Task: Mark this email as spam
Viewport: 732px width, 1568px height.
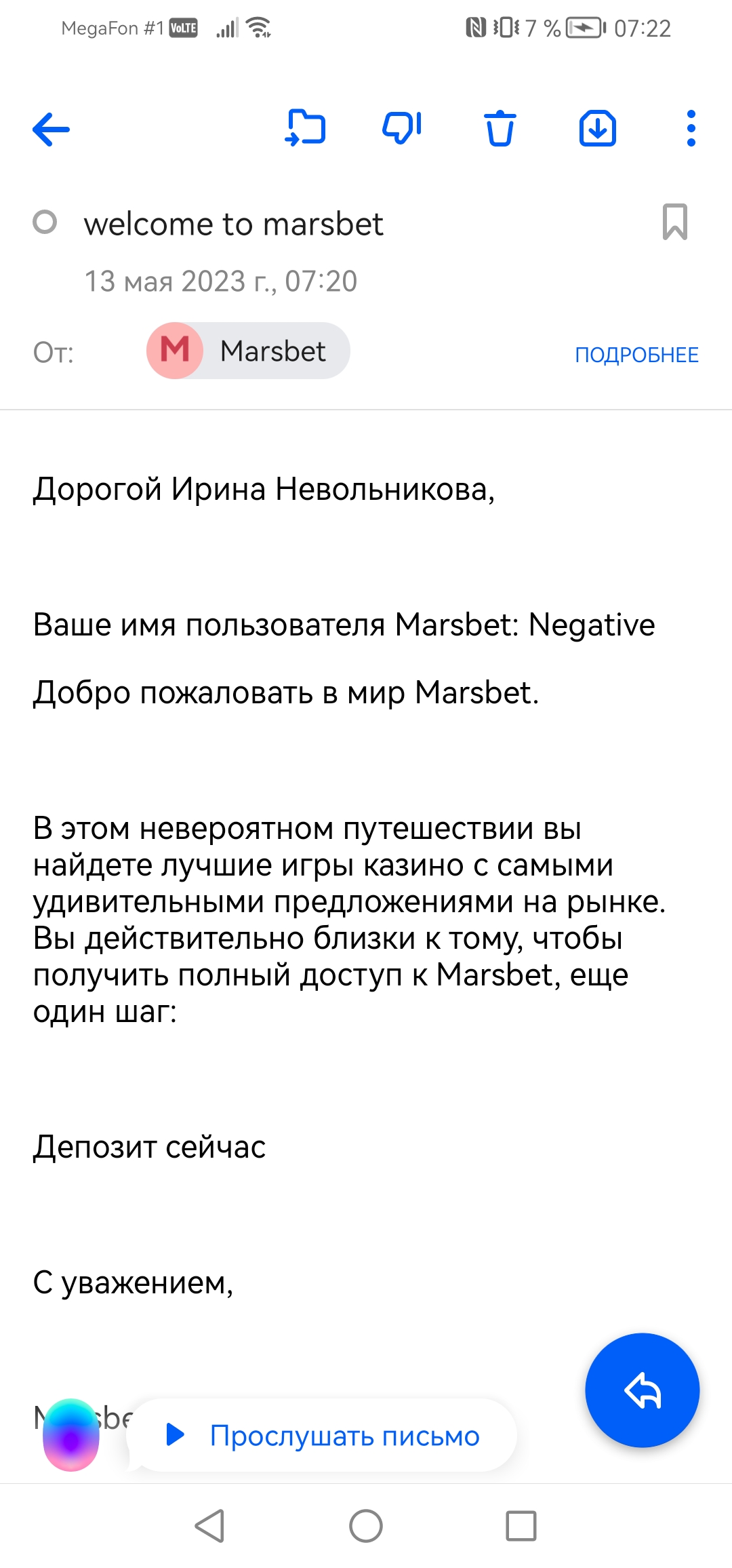Action: [x=402, y=128]
